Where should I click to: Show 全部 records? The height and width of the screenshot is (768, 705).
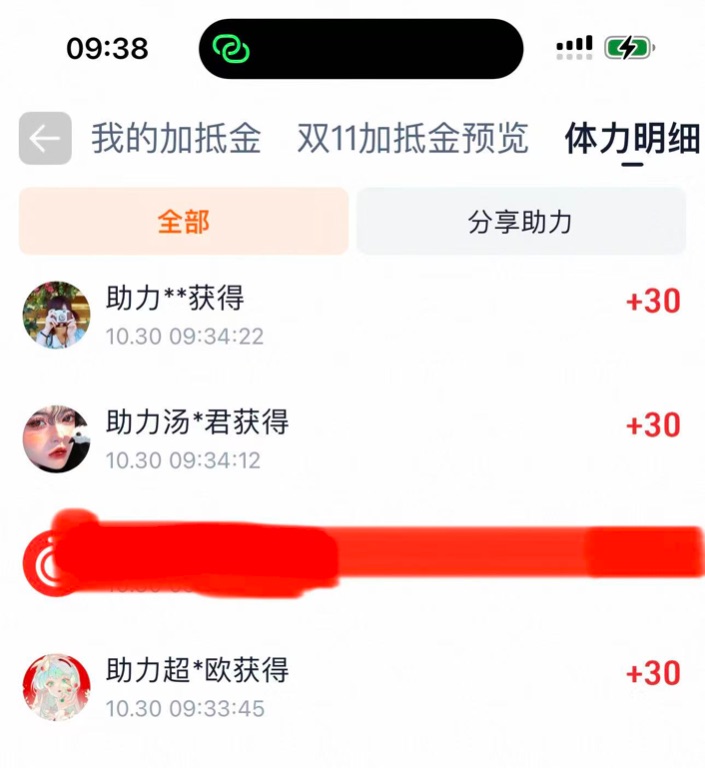coord(183,221)
